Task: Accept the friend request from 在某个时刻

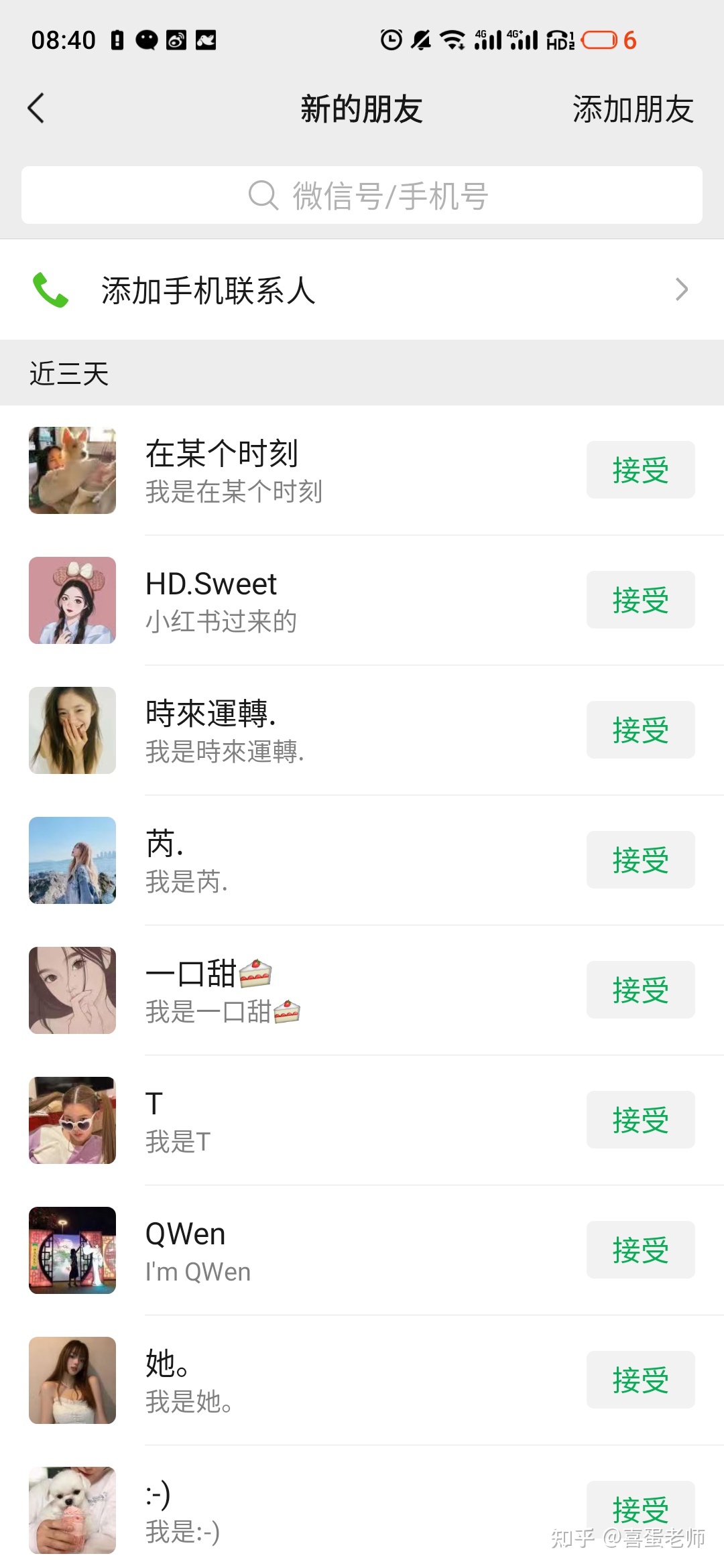Action: 640,470
